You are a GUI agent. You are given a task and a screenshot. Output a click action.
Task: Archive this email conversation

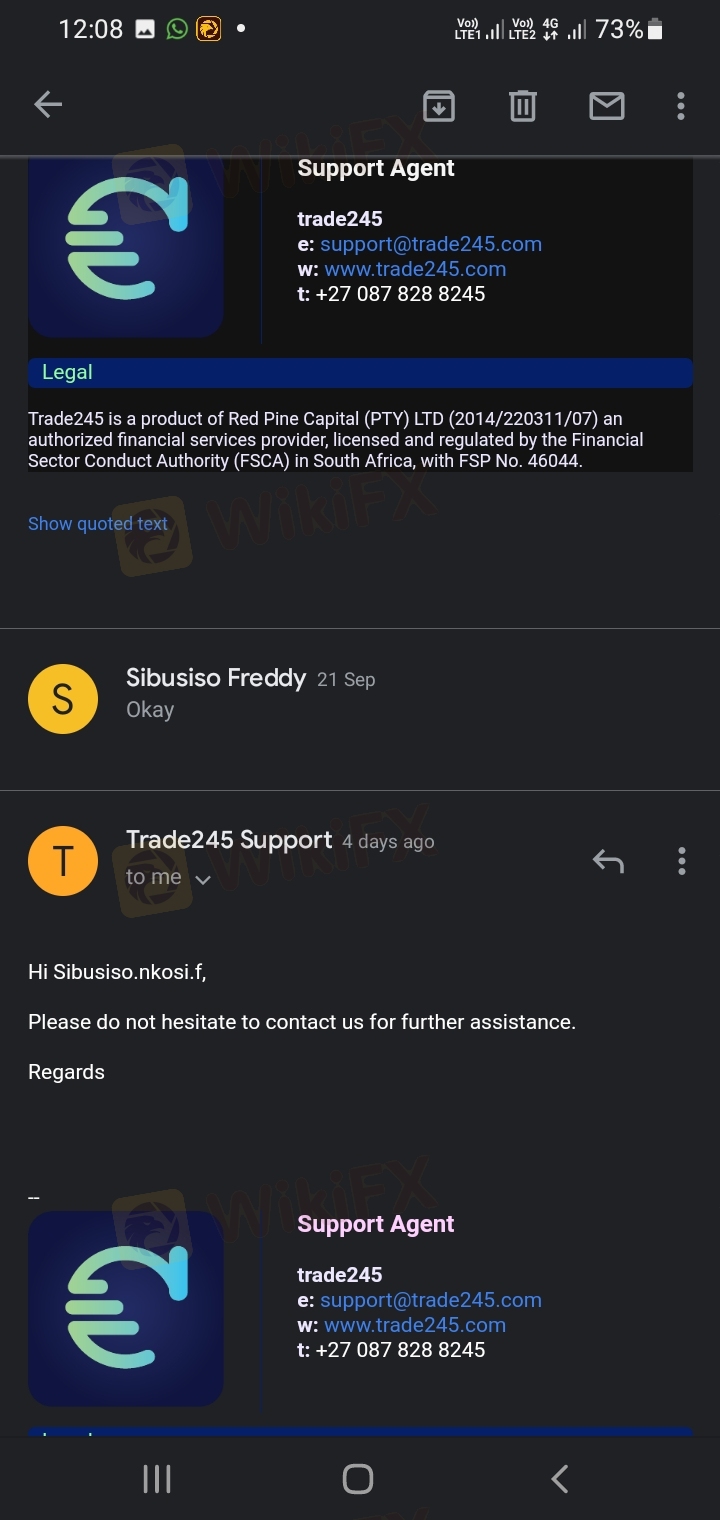(x=439, y=105)
